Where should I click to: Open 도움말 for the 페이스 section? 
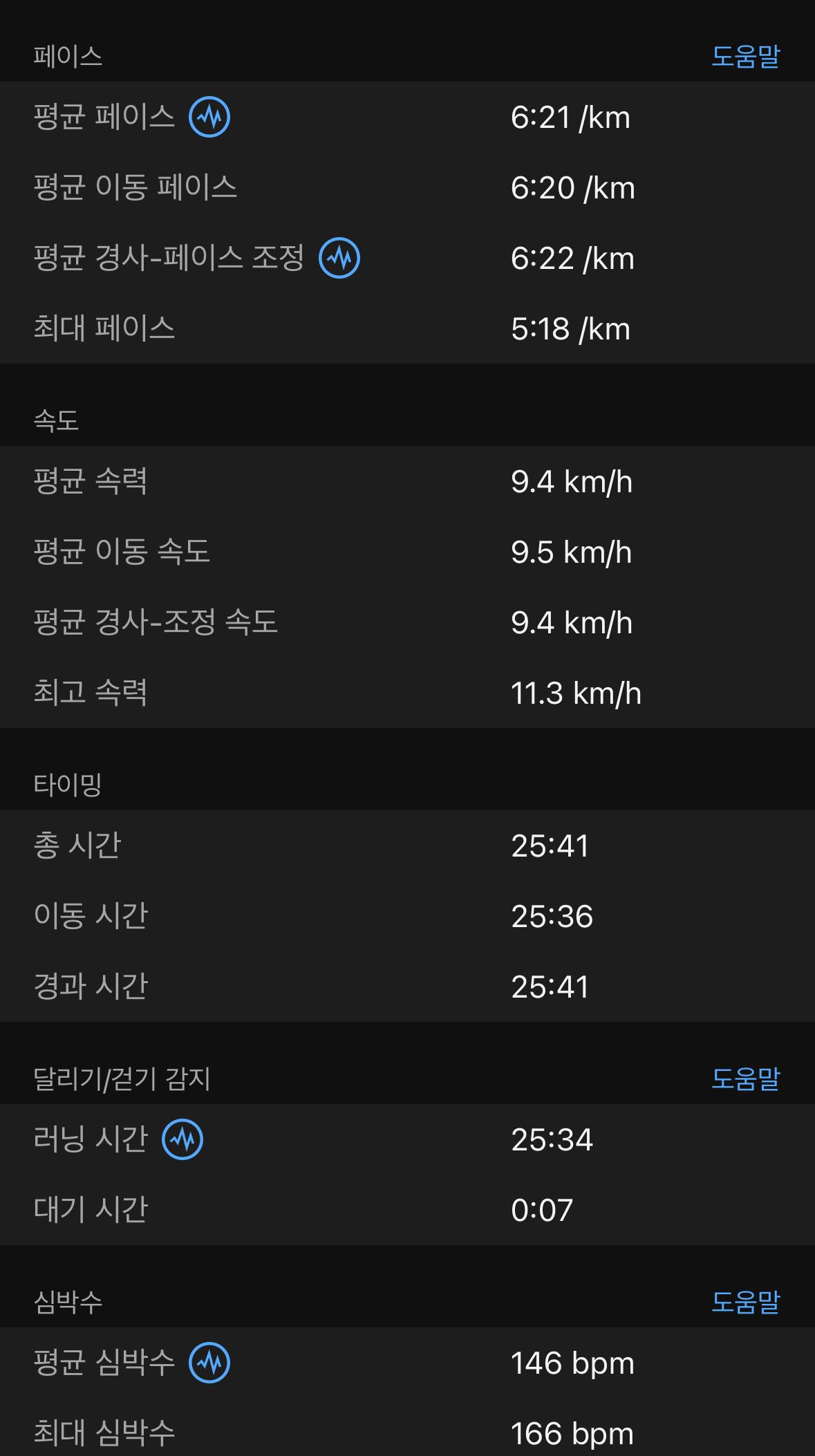[746, 58]
